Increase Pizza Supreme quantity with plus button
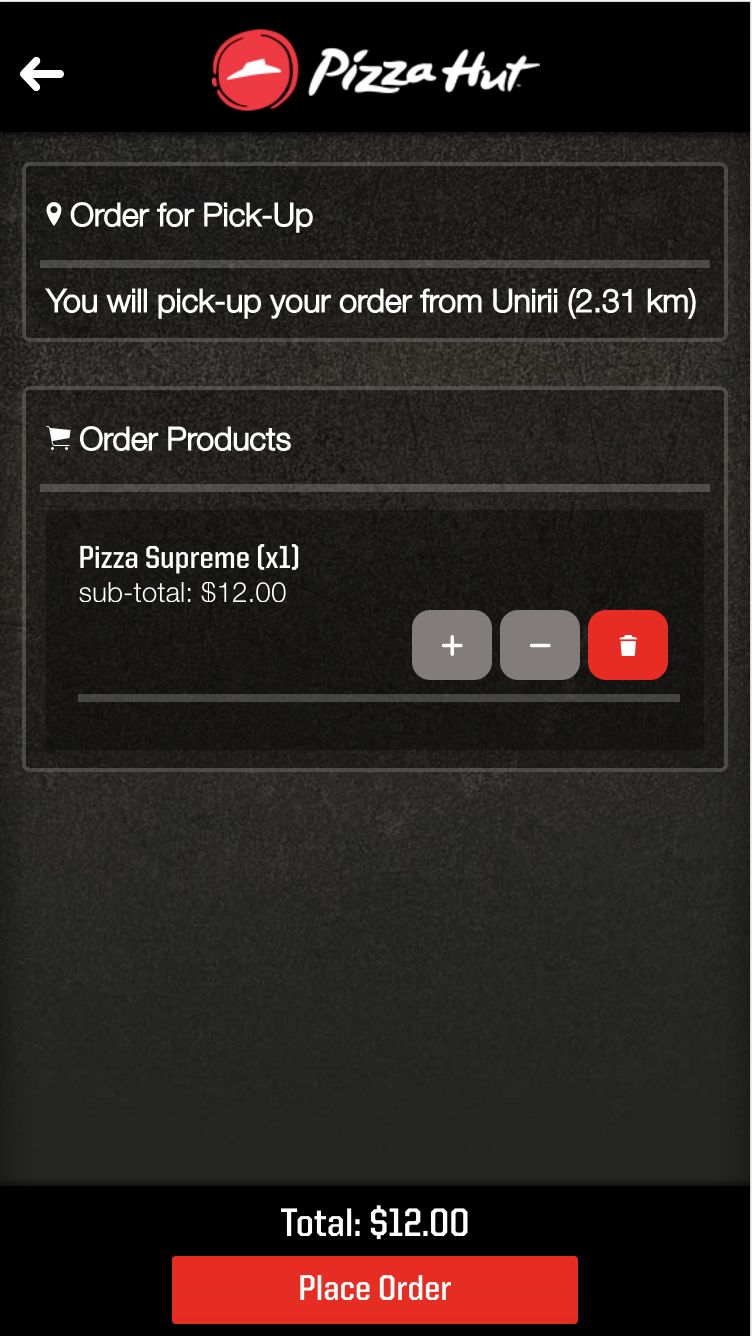This screenshot has height=1336, width=752. click(x=452, y=645)
